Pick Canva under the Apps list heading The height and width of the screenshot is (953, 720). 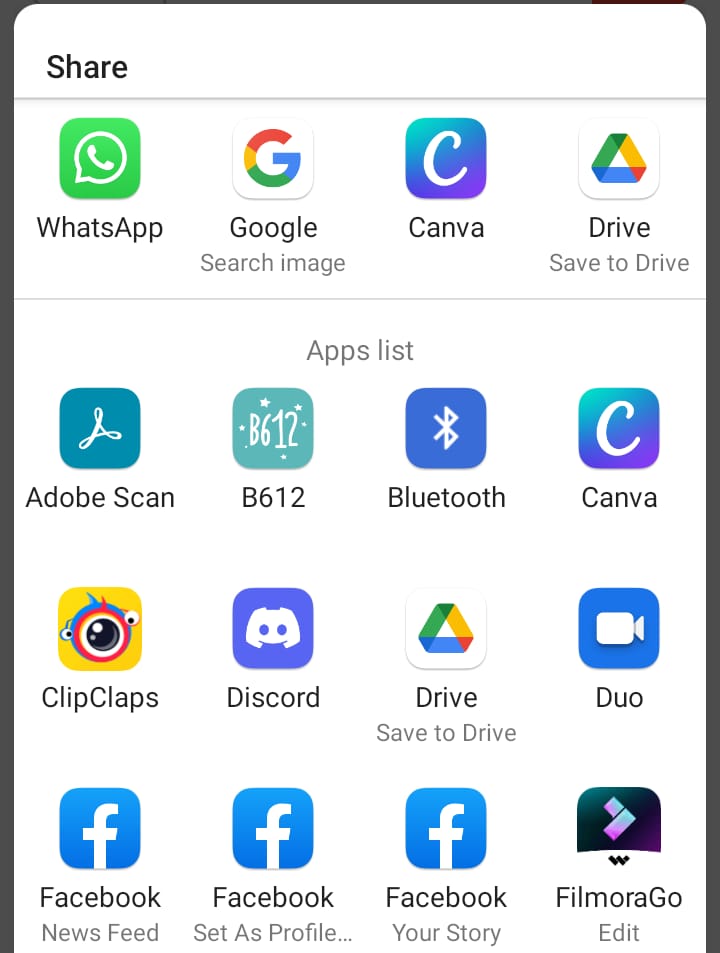(619, 429)
